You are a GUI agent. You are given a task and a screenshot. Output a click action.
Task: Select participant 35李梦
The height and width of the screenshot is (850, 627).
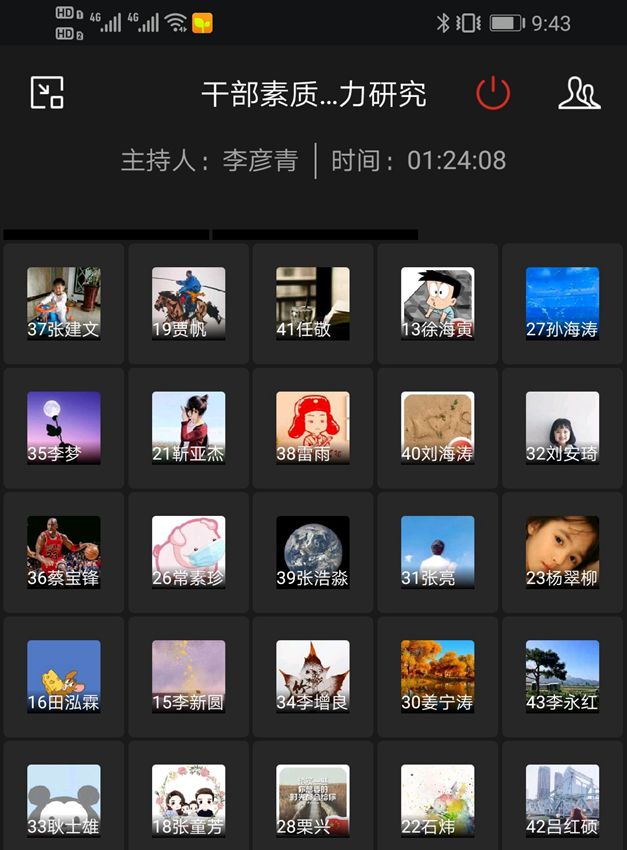point(64,428)
